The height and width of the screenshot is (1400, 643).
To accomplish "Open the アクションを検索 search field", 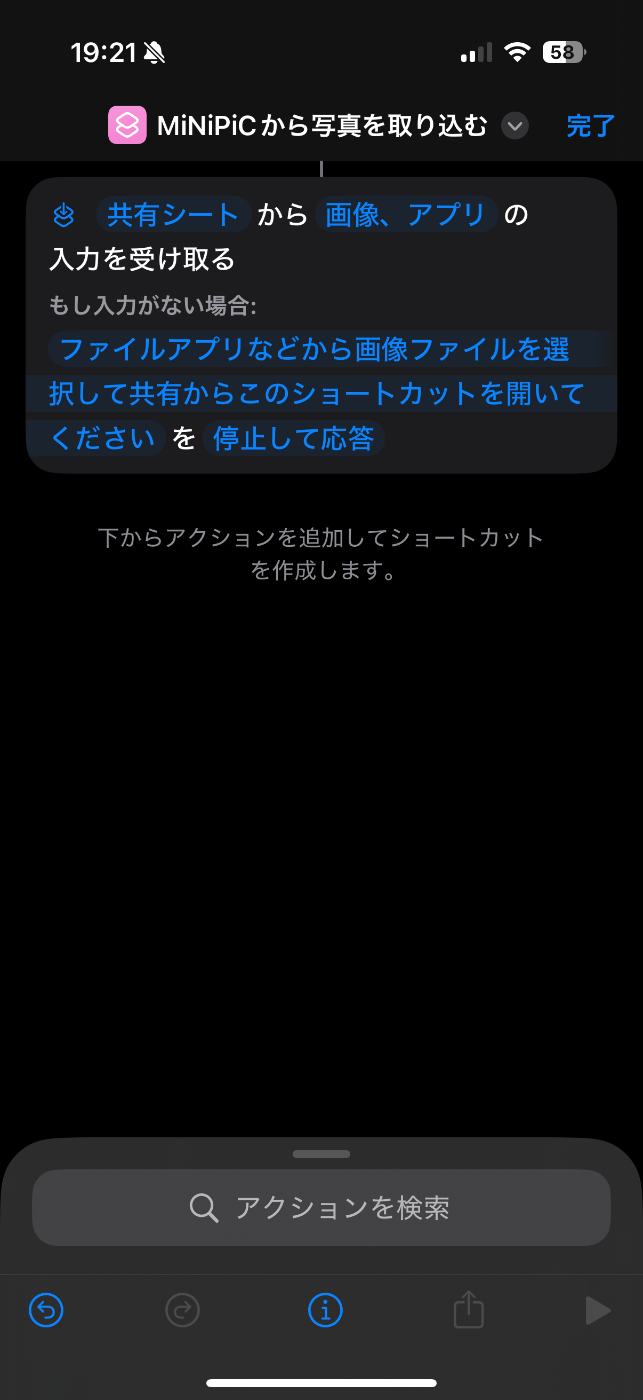I will pyautogui.click(x=321, y=1207).
